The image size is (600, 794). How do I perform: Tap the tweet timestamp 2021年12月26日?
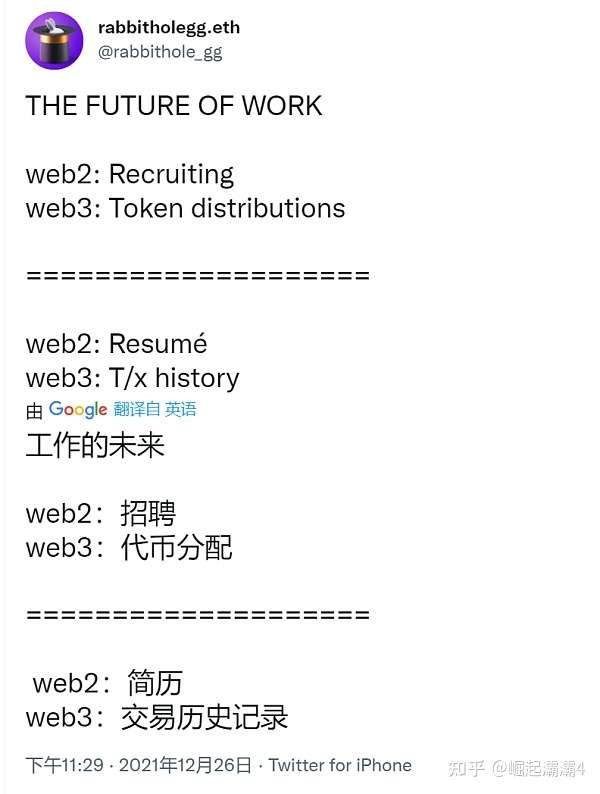point(185,765)
